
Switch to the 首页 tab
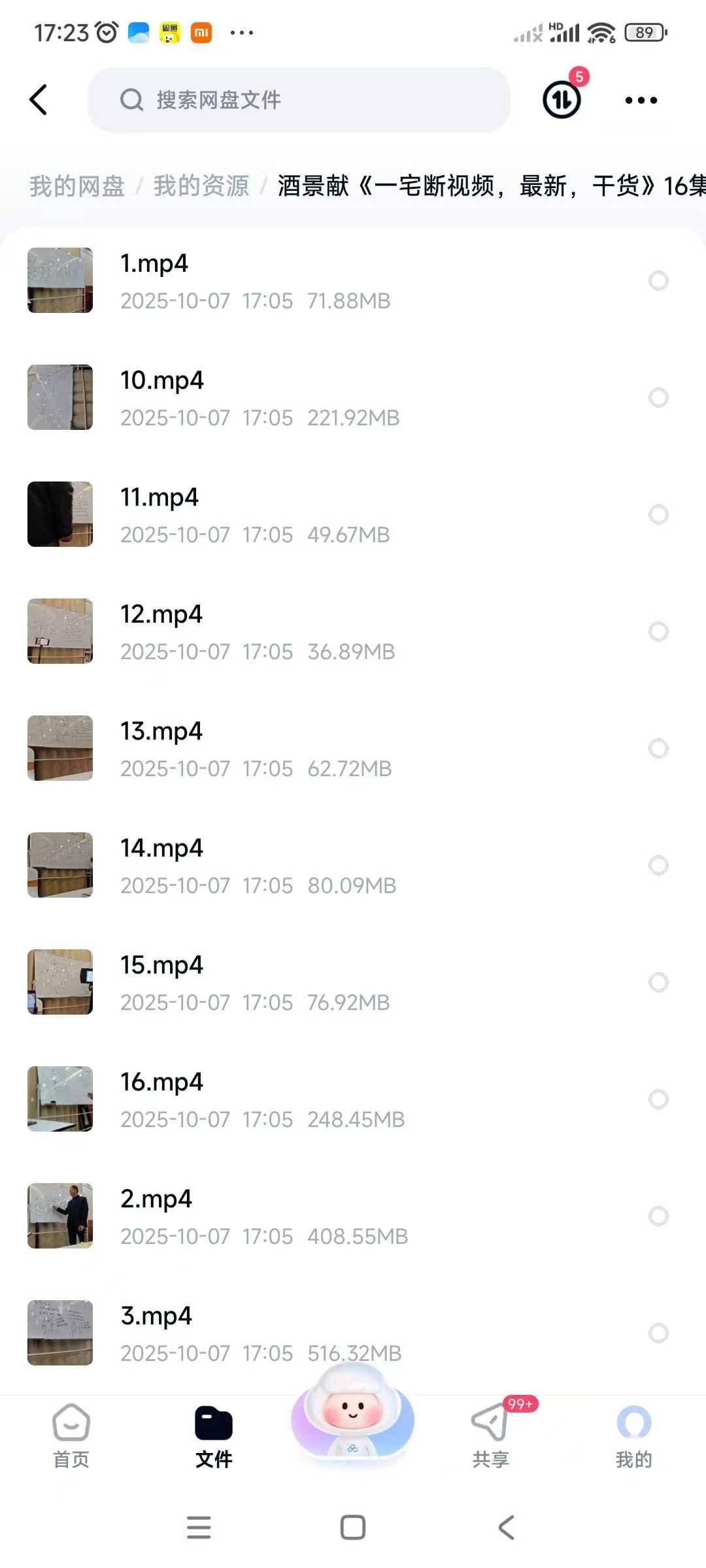pyautogui.click(x=71, y=1435)
